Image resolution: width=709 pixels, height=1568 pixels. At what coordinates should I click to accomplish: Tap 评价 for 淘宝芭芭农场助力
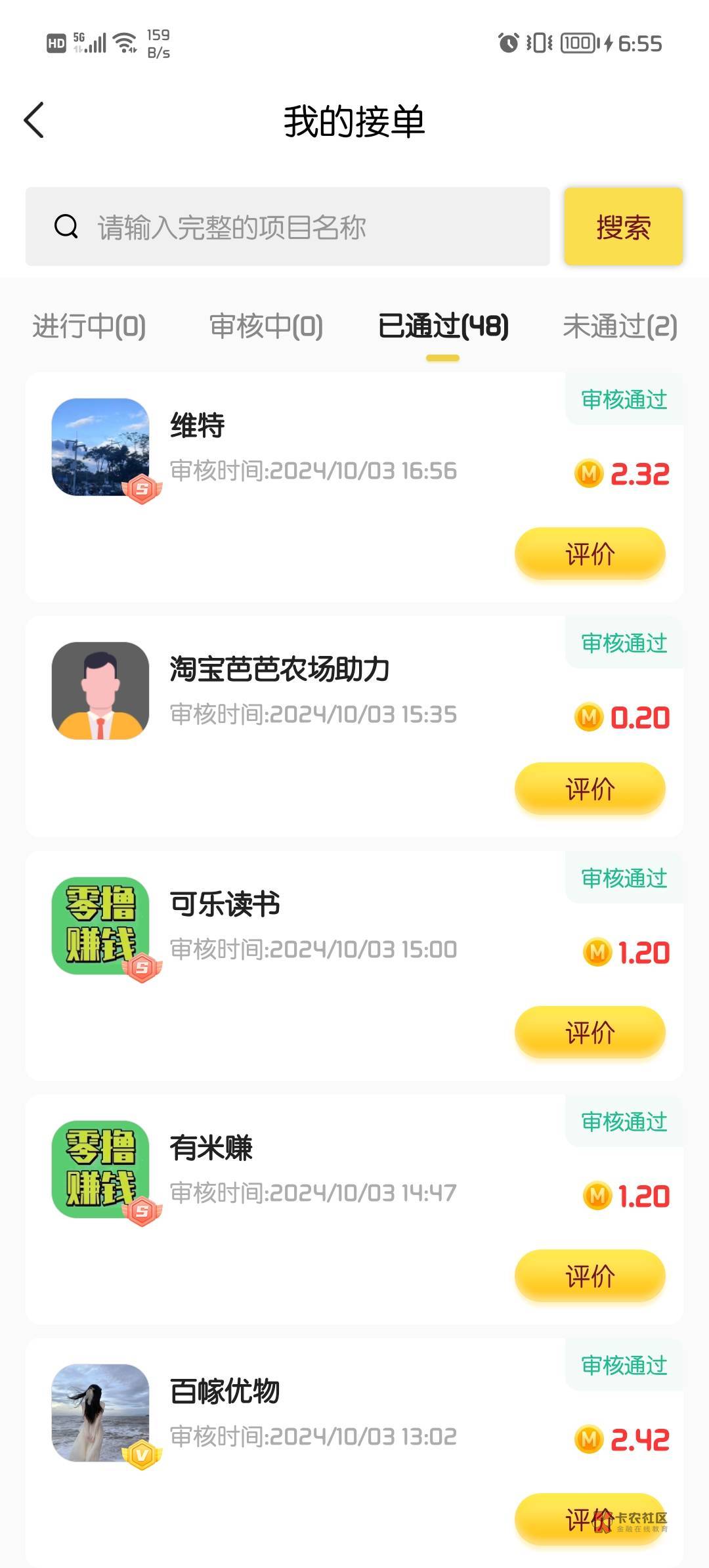590,789
